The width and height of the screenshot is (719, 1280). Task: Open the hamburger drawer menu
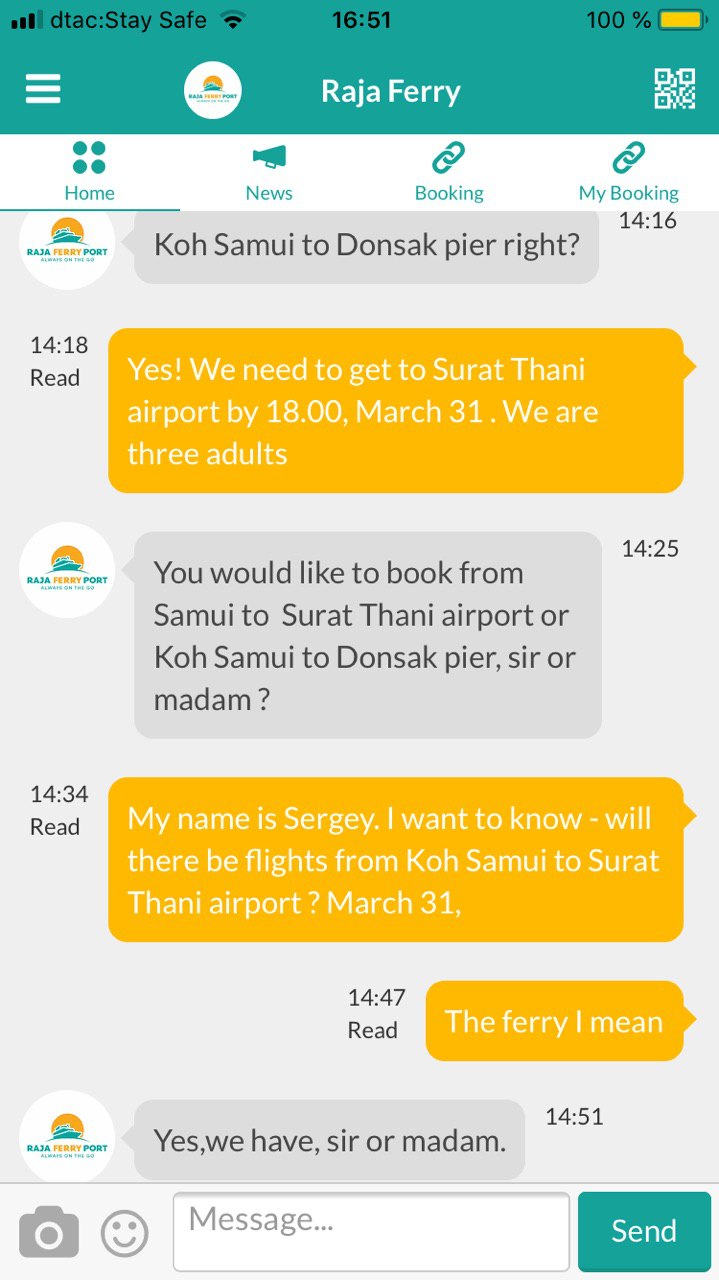point(43,89)
